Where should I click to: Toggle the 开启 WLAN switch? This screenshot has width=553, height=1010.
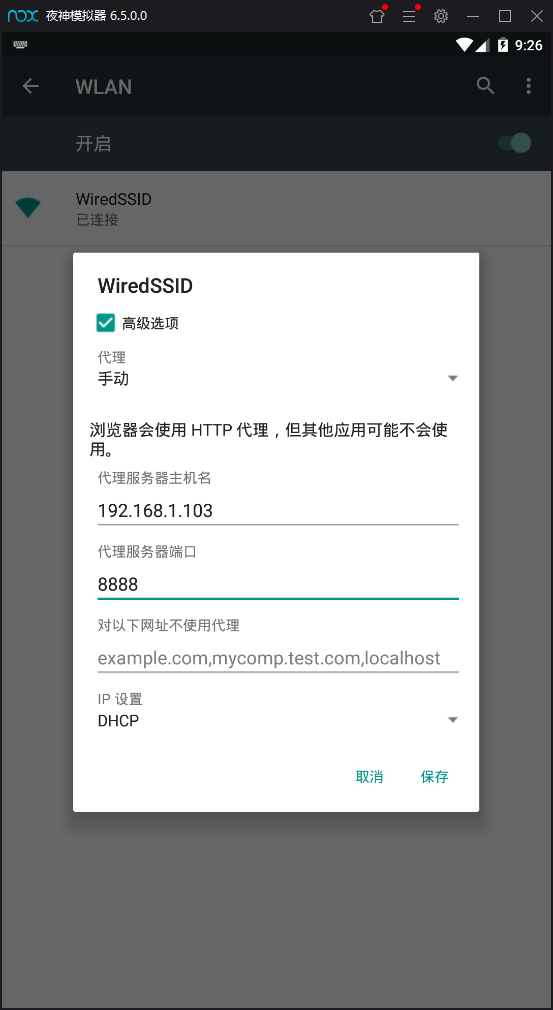coord(515,143)
